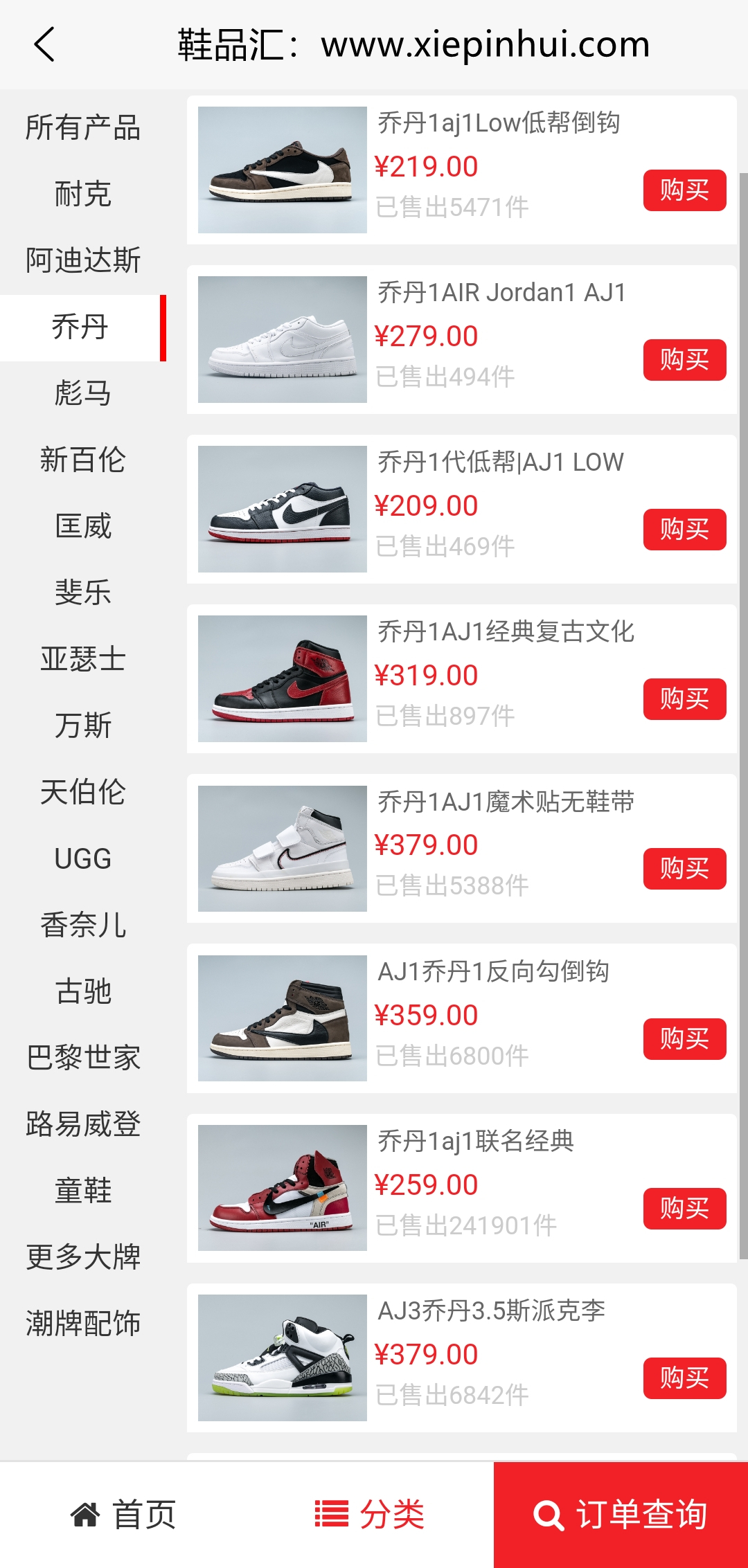This screenshot has width=748, height=1568.
Task: Switch to the 首页 home tab
Action: click(x=125, y=1515)
